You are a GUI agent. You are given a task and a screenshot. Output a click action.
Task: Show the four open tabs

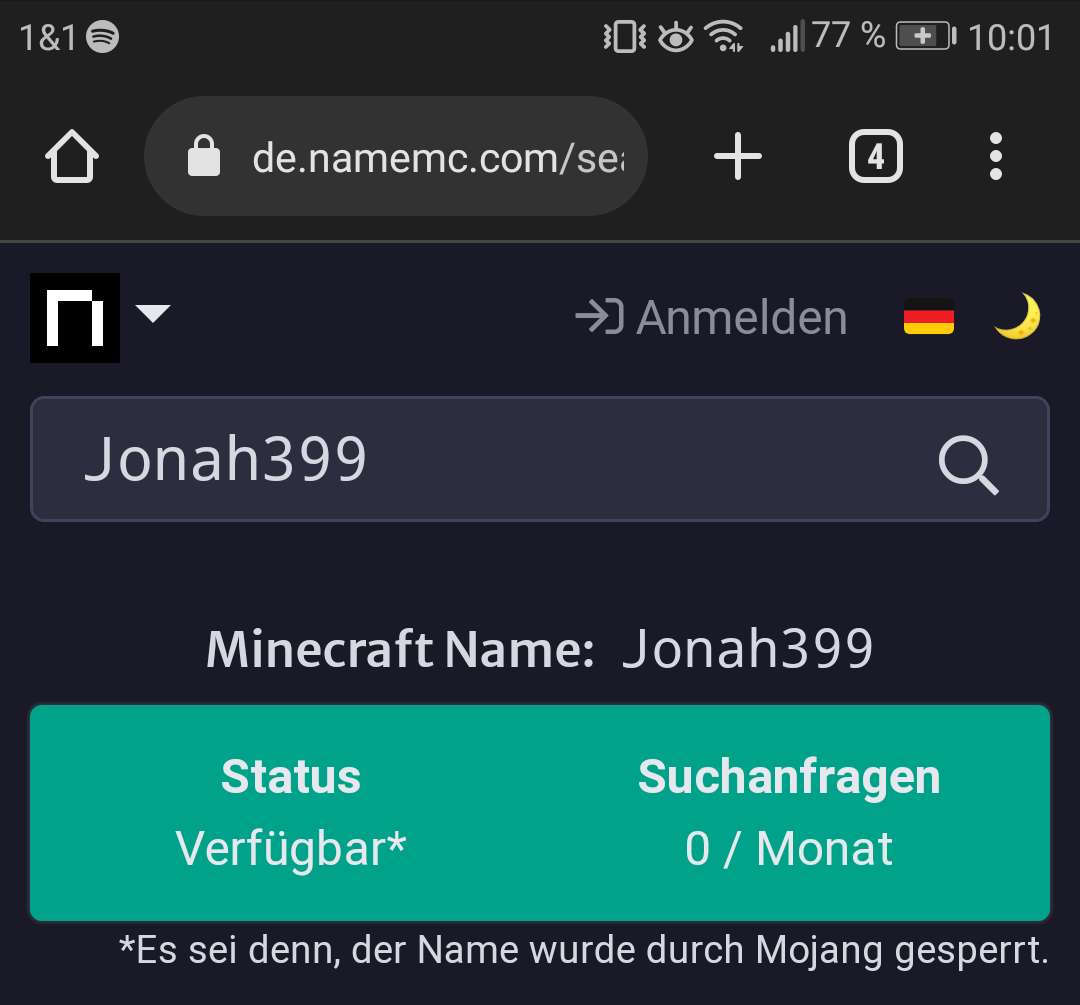tap(875, 157)
